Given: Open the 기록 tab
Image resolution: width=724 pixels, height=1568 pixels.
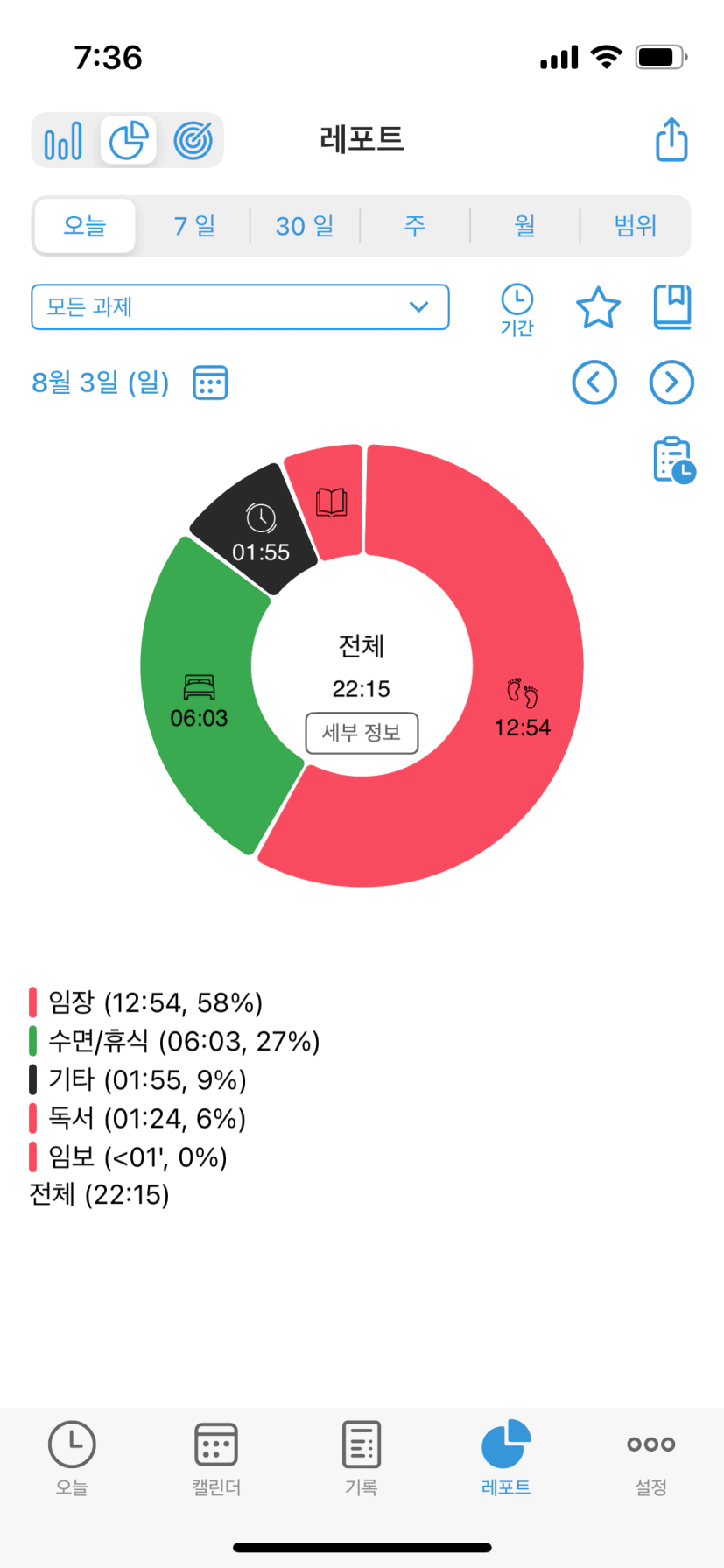Looking at the screenshot, I should click(362, 1459).
